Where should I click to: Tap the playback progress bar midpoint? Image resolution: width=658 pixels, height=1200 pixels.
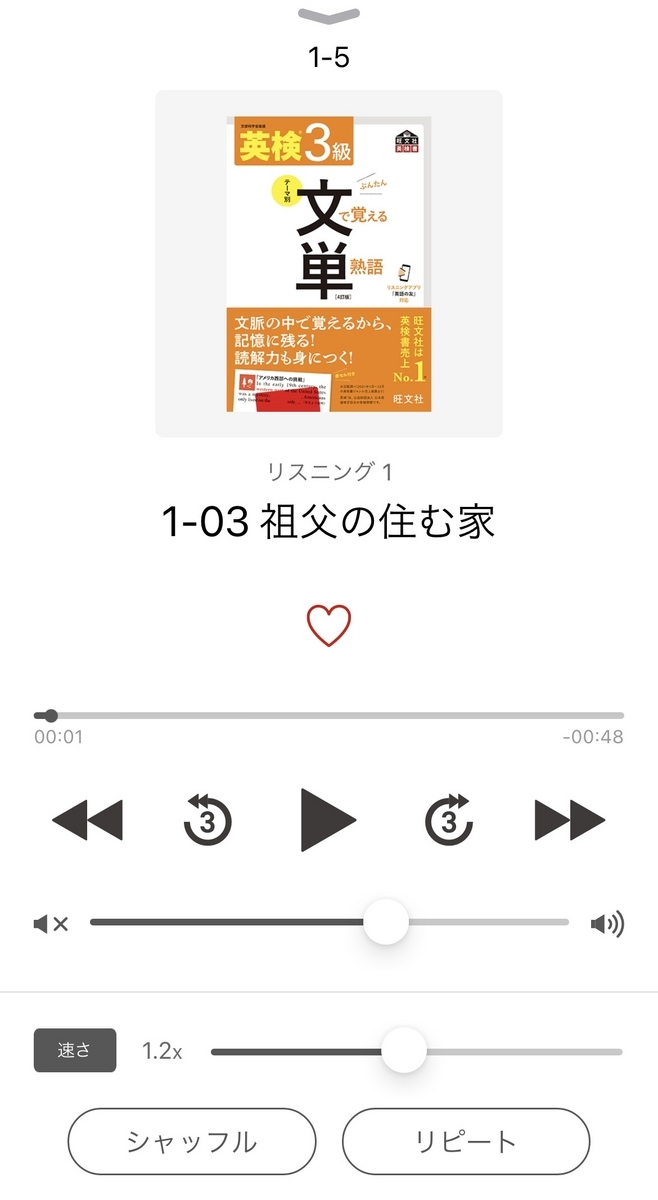click(x=329, y=715)
